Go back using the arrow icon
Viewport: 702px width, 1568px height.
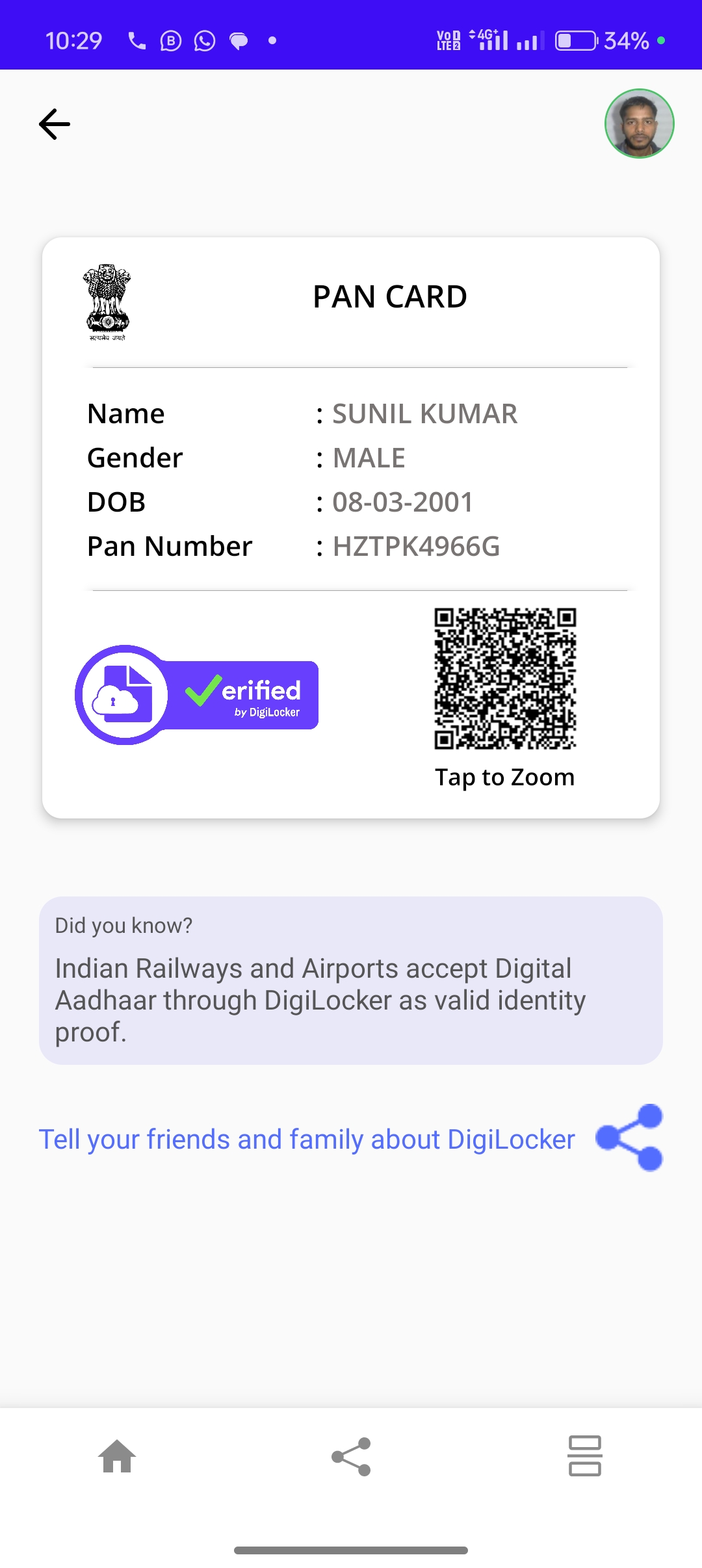pyautogui.click(x=55, y=124)
